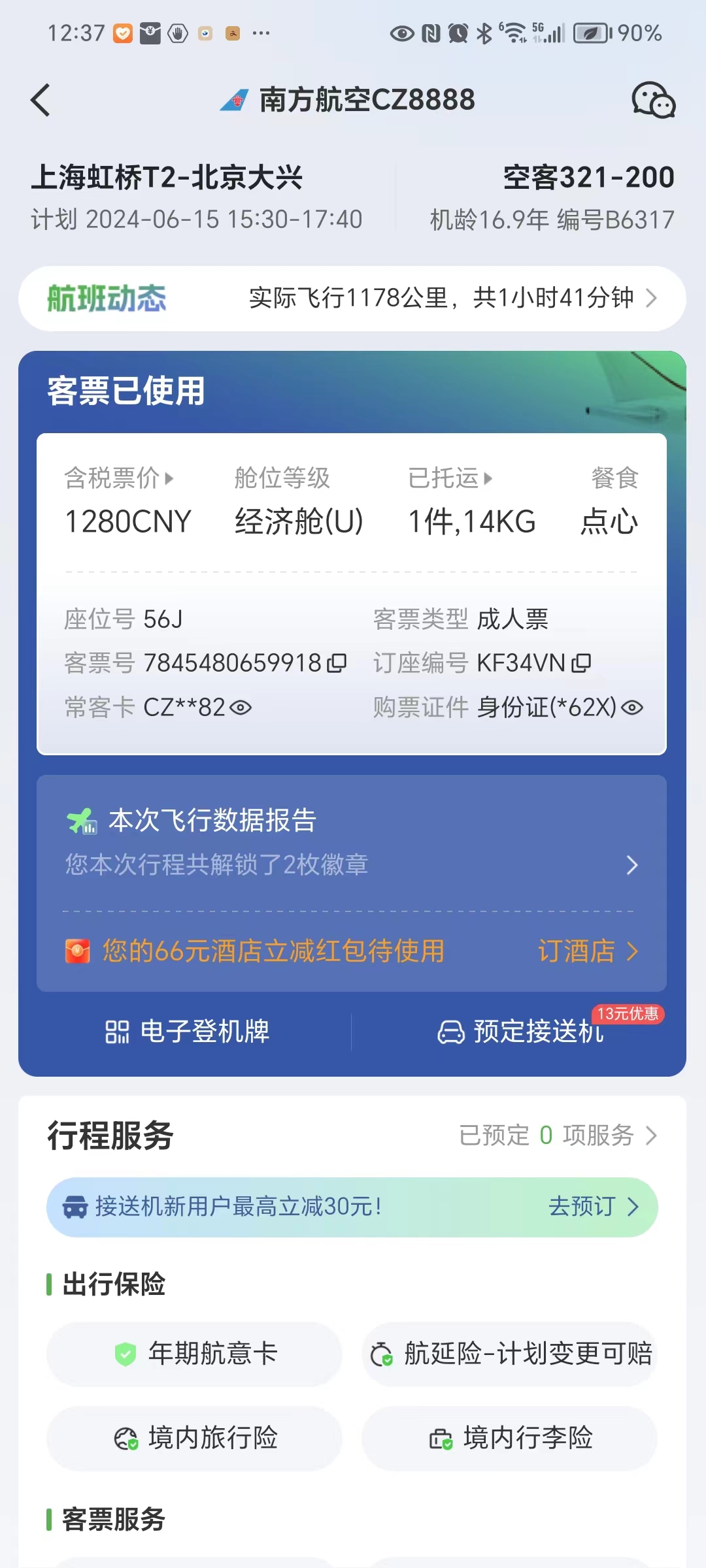The width and height of the screenshot is (706, 1568).
Task: Expand the 已托运 checked baggage details
Action: (x=450, y=478)
